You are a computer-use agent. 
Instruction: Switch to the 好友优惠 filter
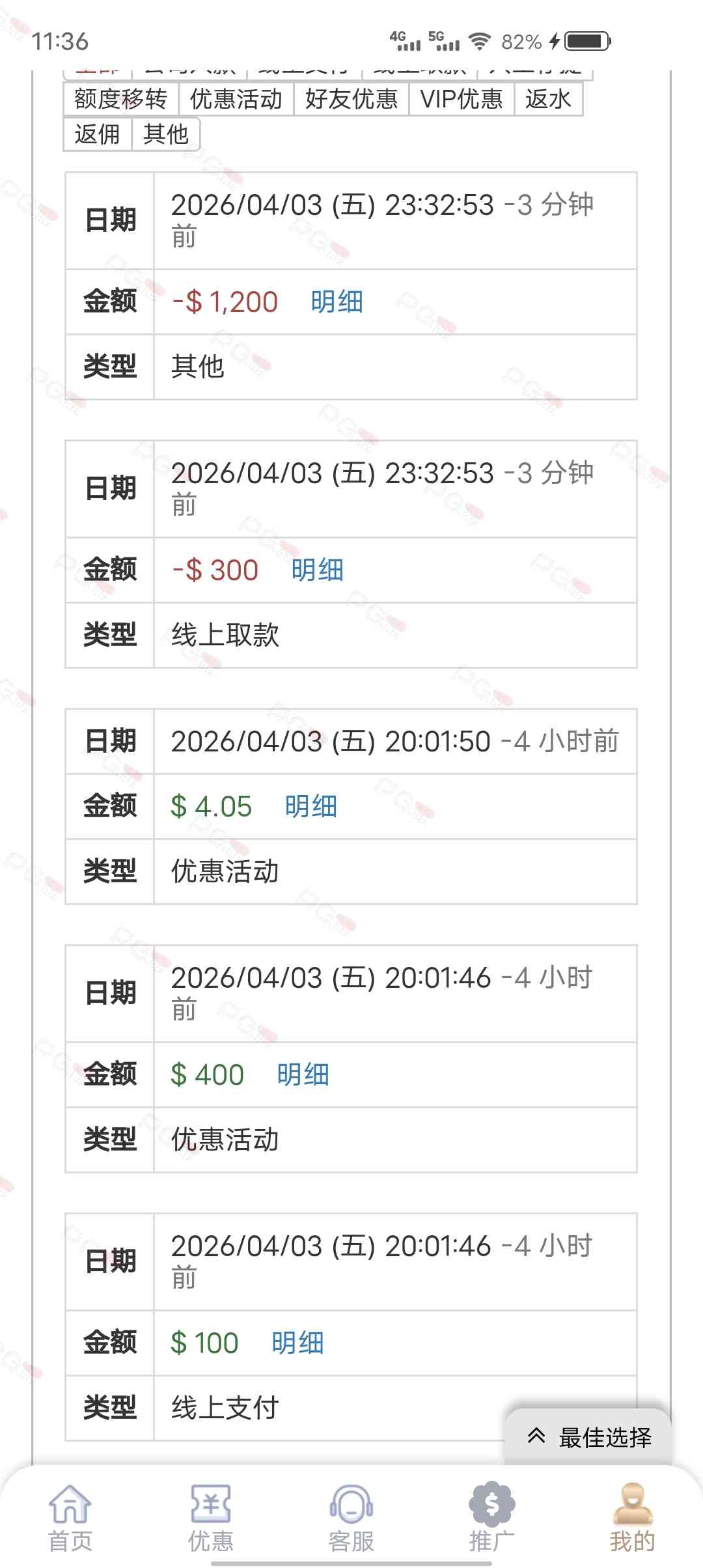[351, 99]
